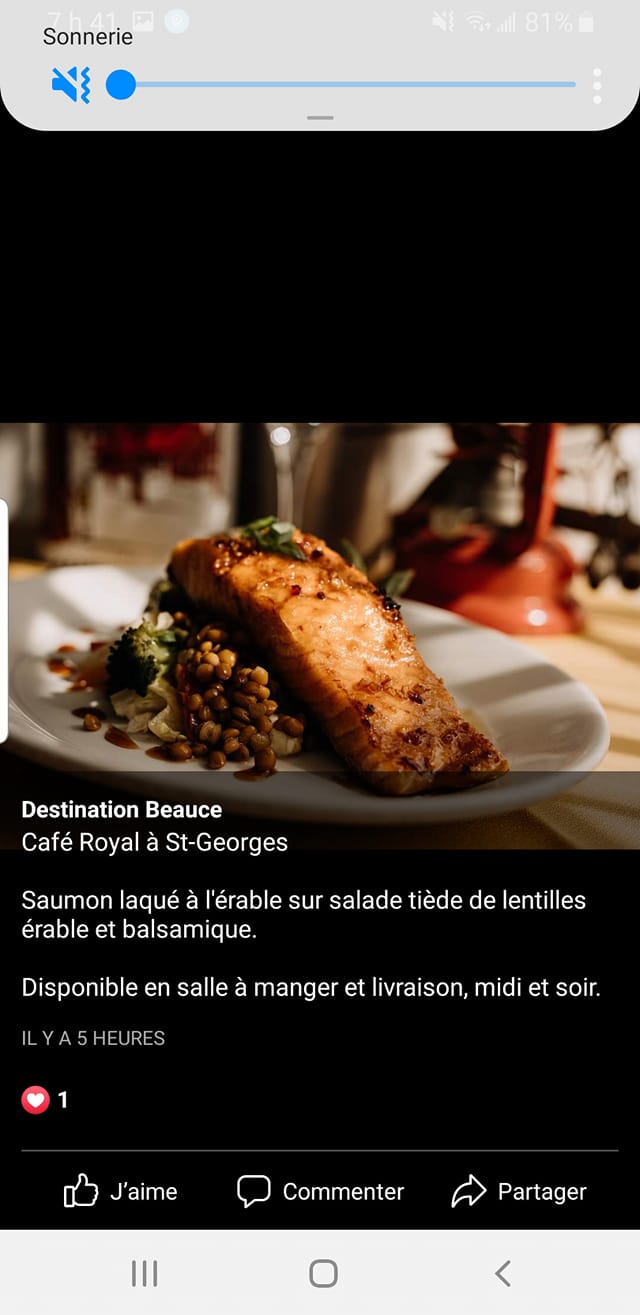Go to the home screen

pos(323,1273)
